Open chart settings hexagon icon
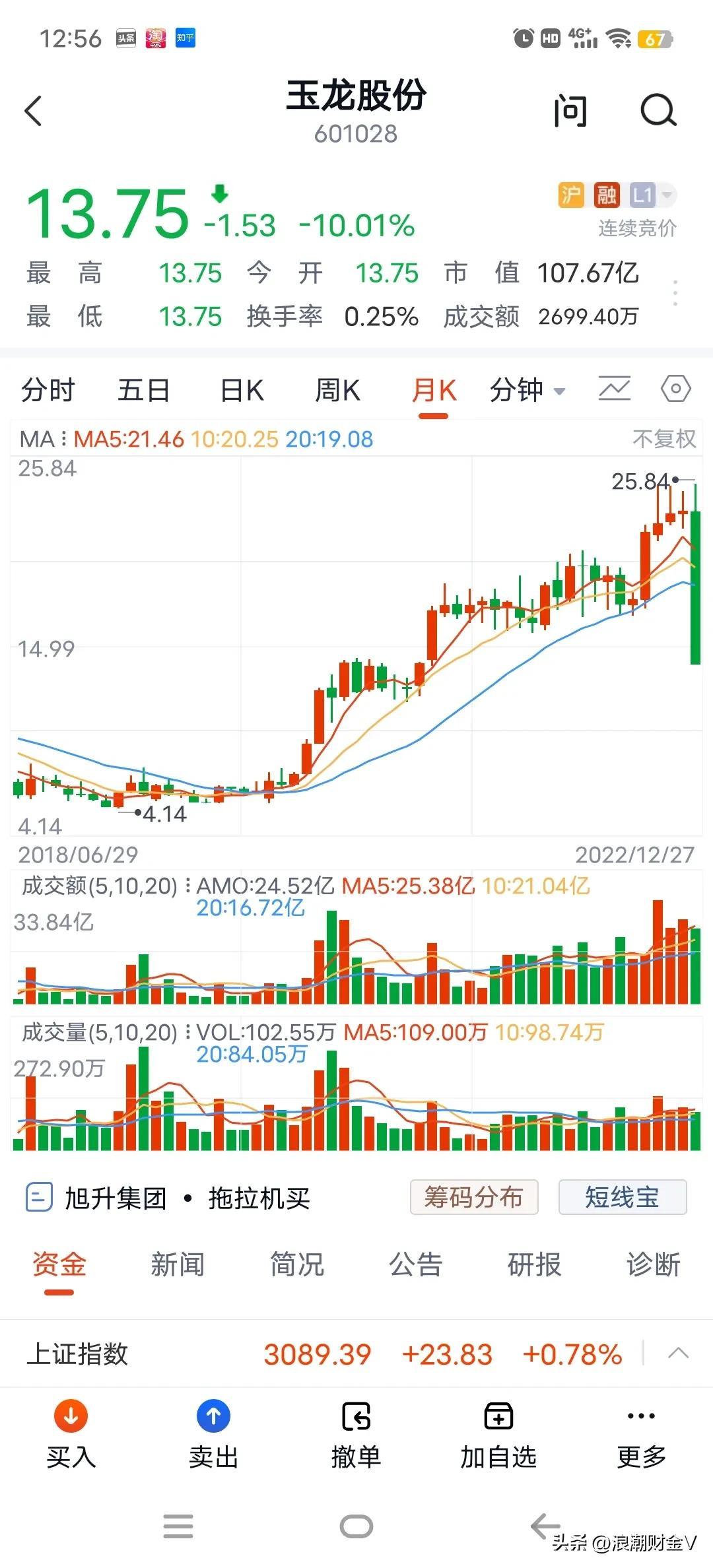The width and height of the screenshot is (713, 1568). (x=675, y=389)
